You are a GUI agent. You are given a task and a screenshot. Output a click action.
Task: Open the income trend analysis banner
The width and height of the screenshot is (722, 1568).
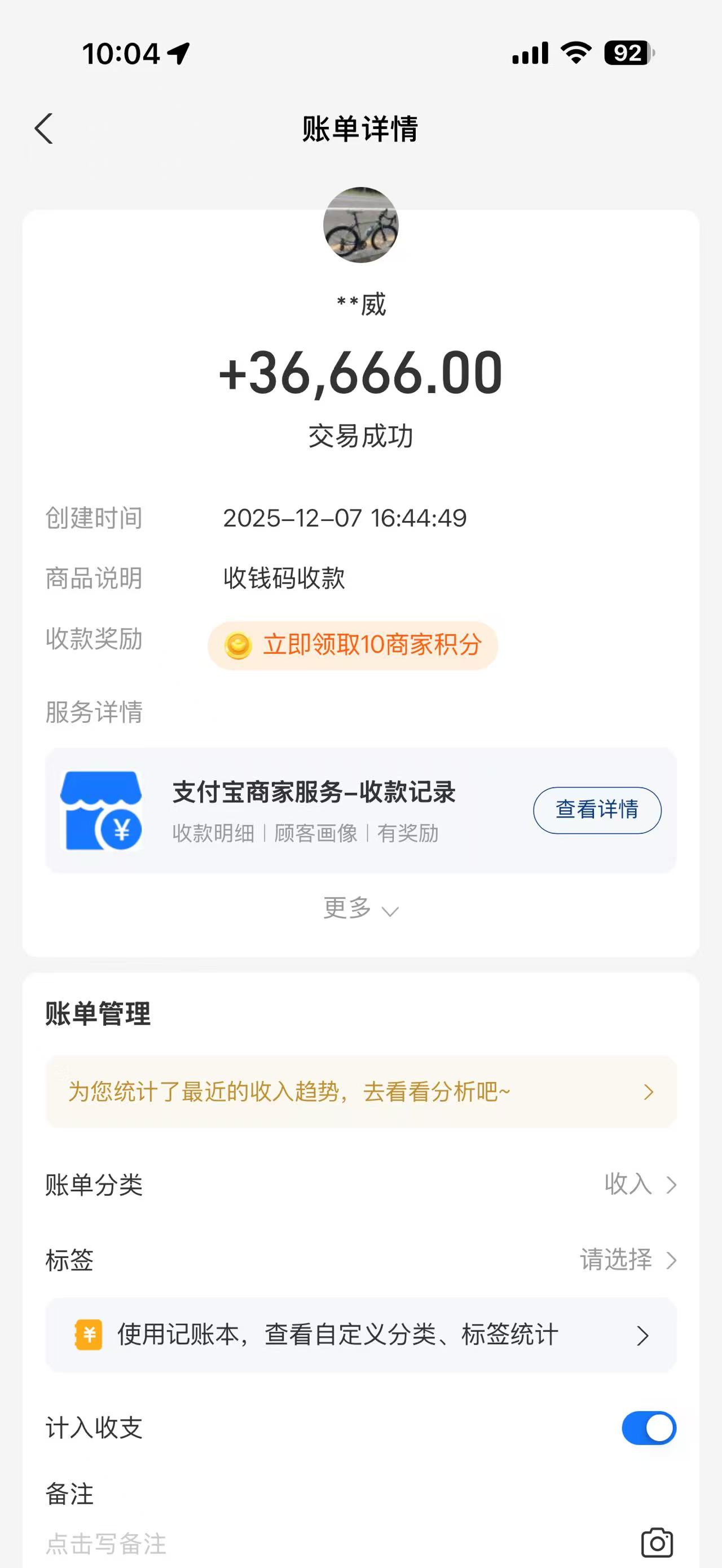tap(360, 1092)
